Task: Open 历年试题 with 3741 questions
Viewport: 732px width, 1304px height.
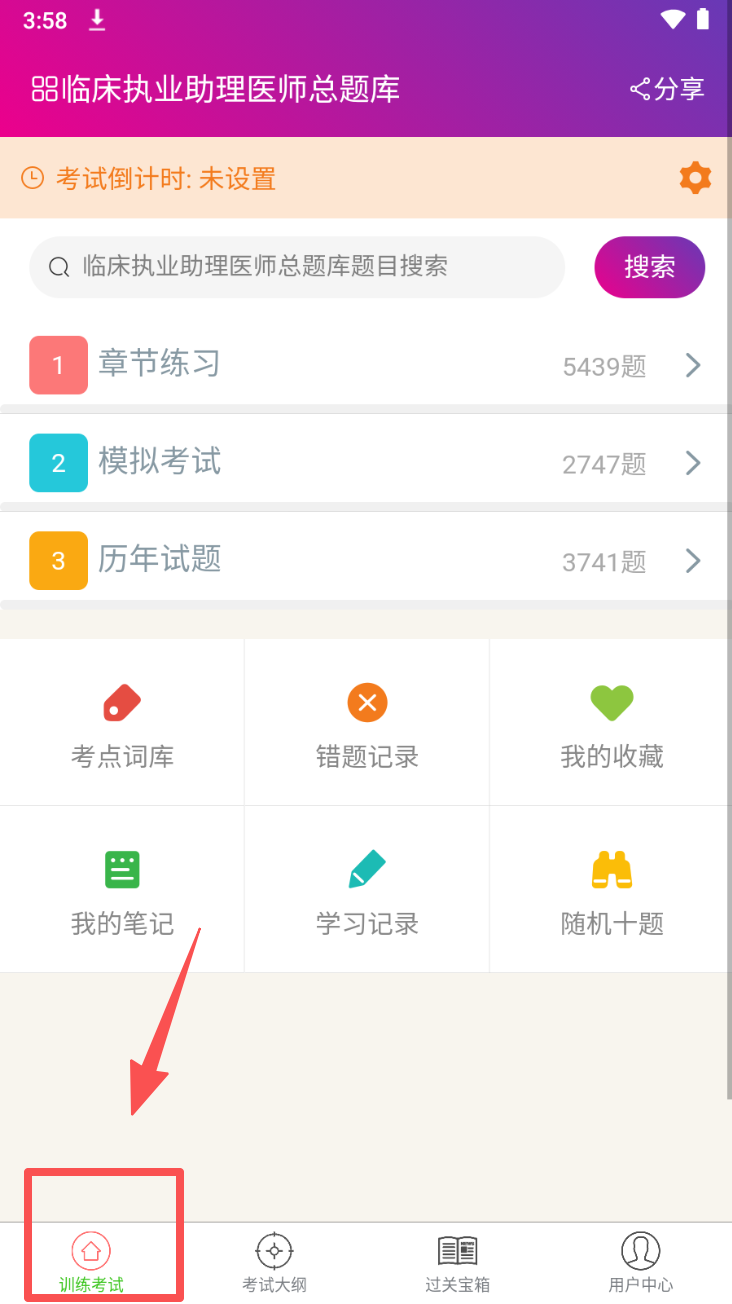Action: (365, 560)
